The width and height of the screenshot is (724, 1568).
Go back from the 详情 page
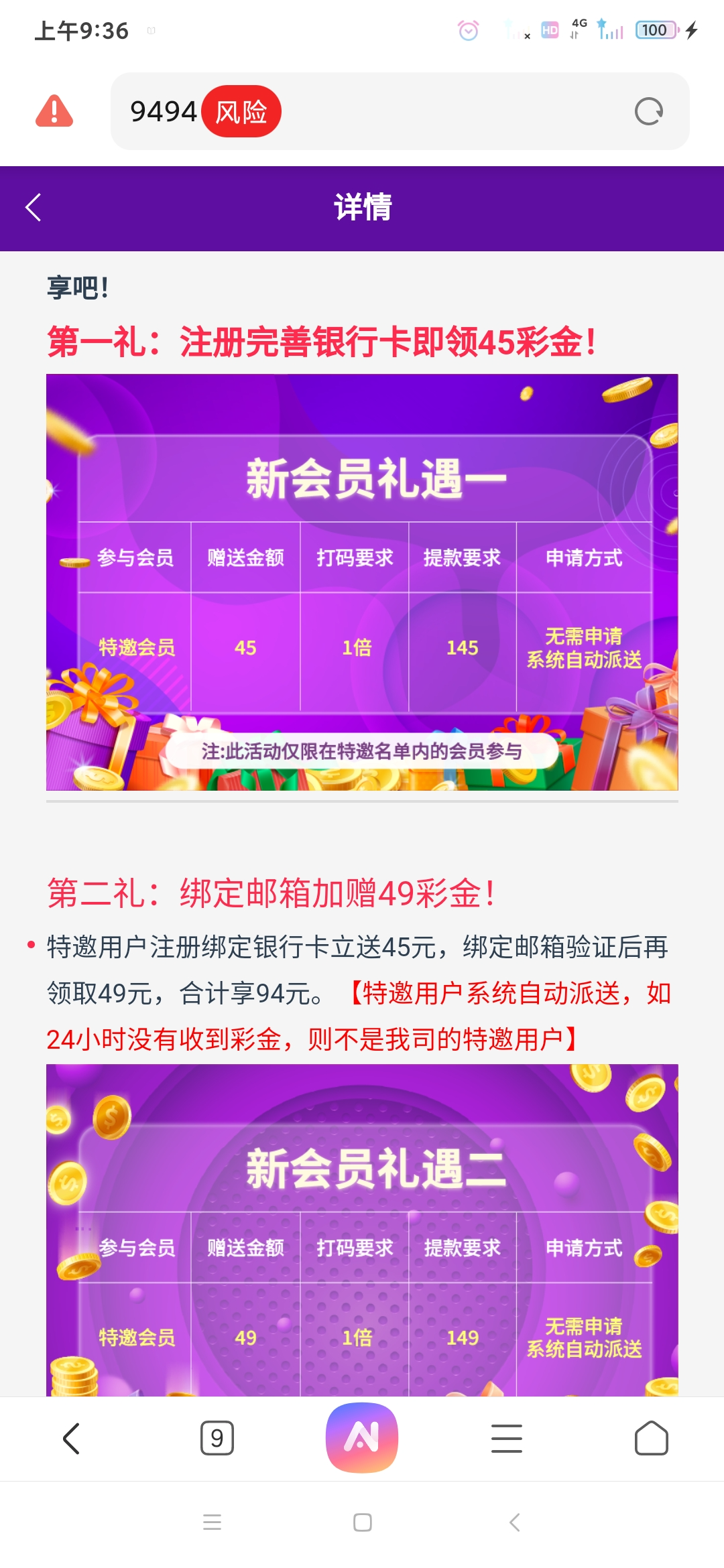coord(34,207)
